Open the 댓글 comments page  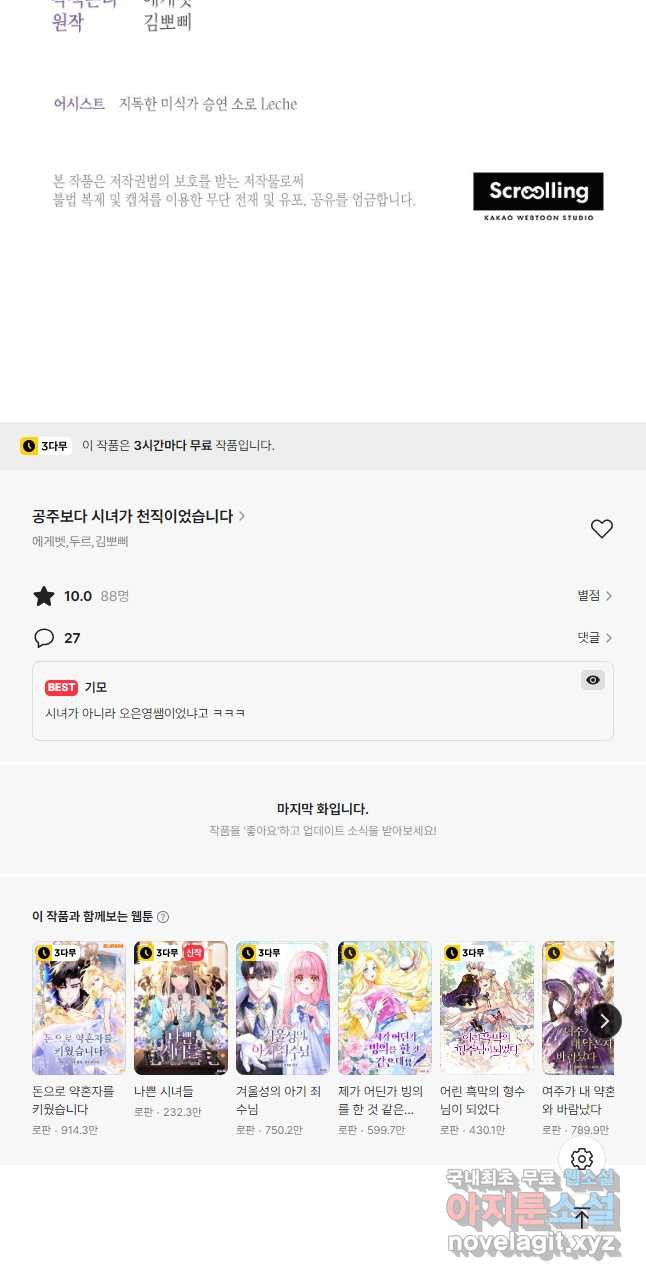click(x=594, y=637)
